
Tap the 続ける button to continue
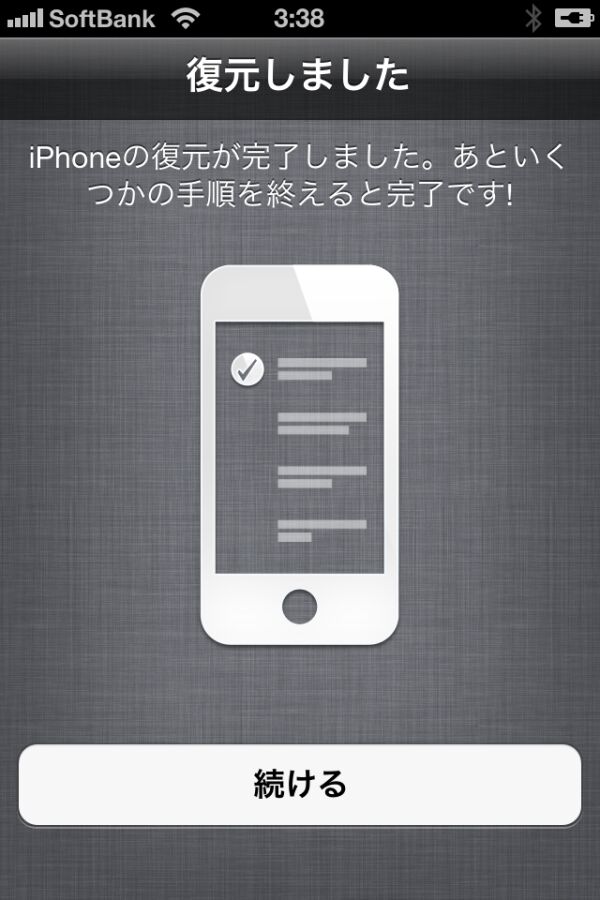point(300,784)
